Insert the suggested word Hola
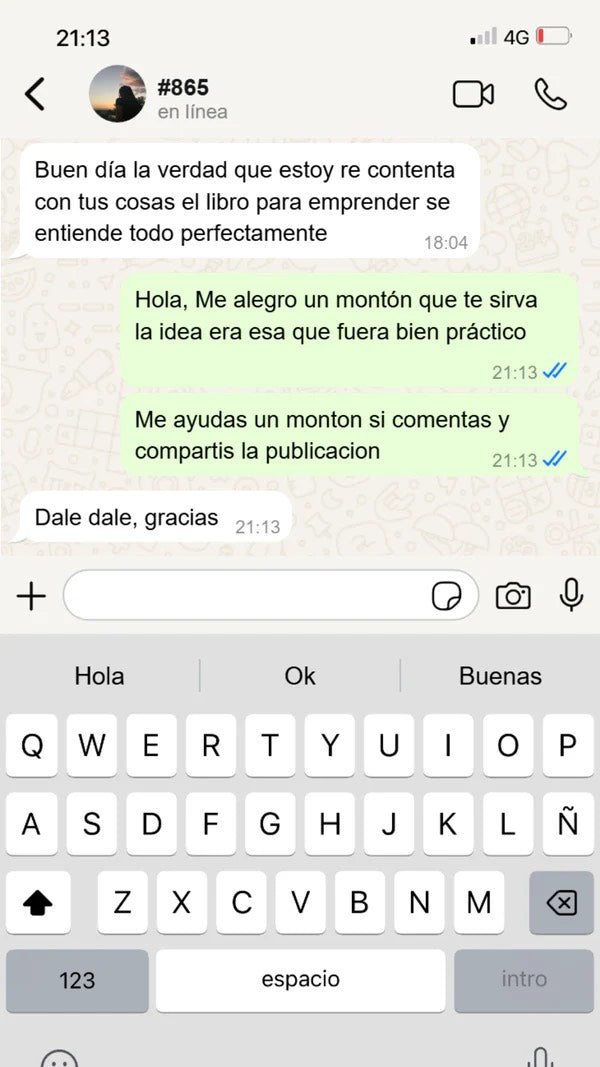 tap(99, 676)
